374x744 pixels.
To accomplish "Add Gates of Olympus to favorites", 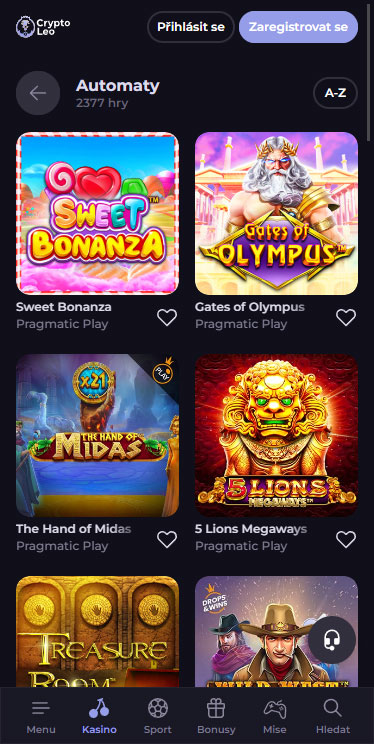I will coord(346,317).
